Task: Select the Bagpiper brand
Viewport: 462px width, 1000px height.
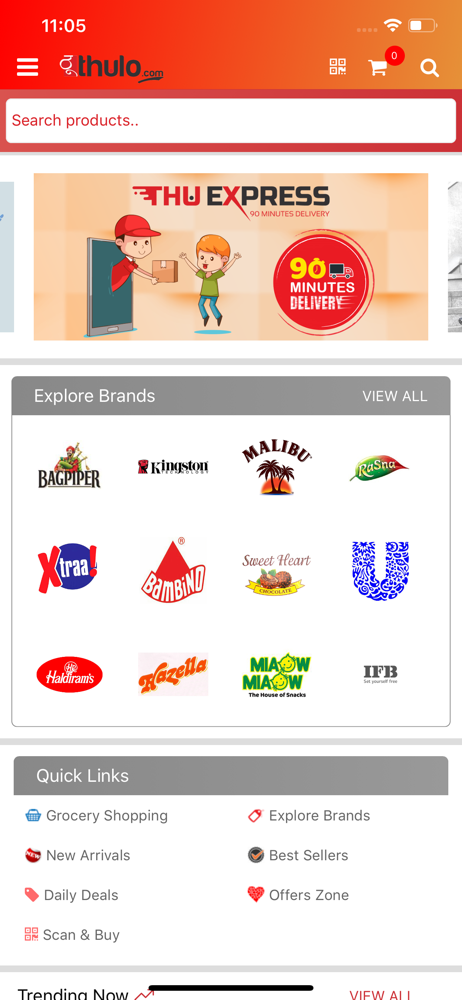Action: coord(69,465)
